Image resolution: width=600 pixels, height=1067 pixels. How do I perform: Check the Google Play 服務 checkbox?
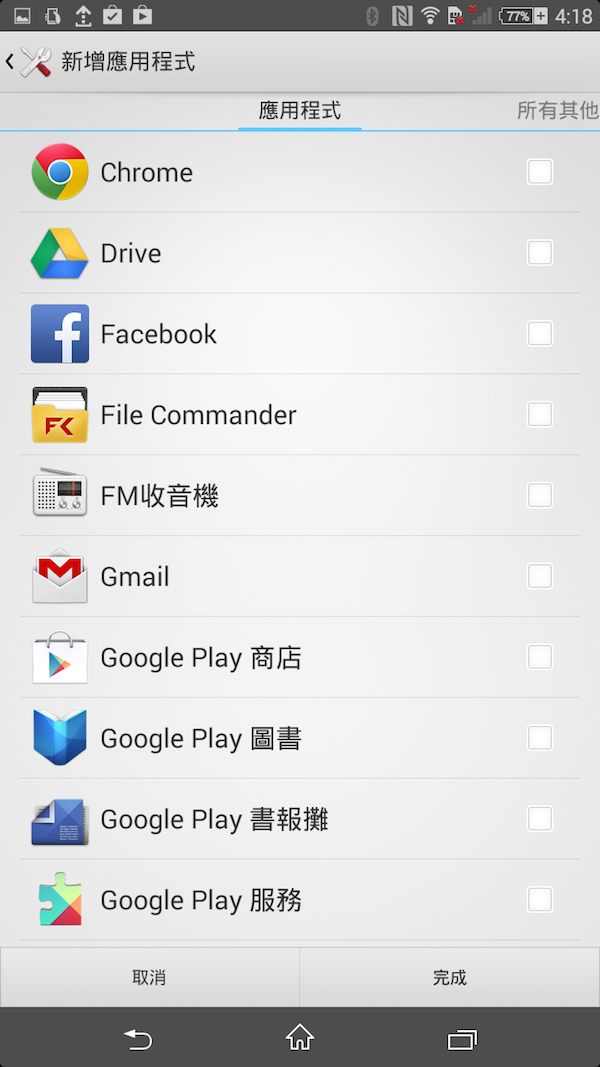coord(540,900)
